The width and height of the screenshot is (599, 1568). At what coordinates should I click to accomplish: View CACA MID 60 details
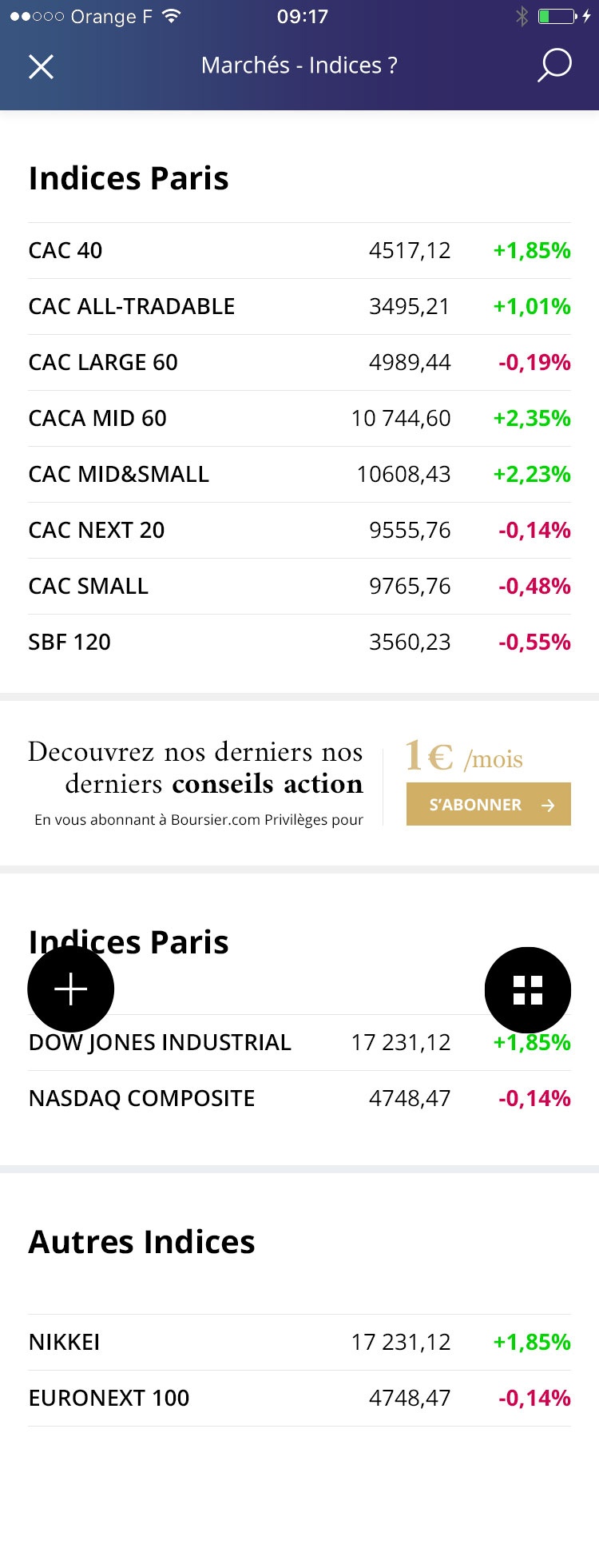[x=299, y=419]
